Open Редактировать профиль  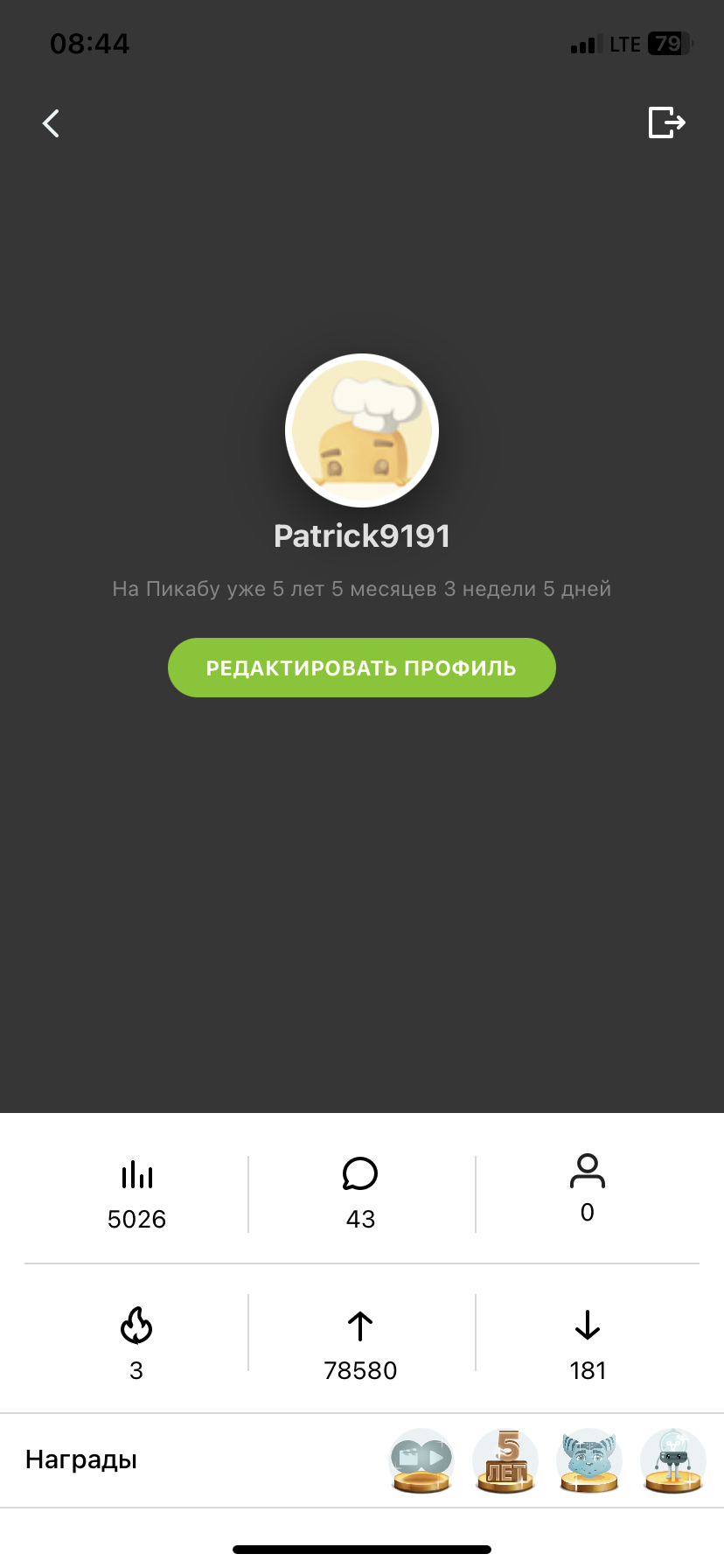362,668
